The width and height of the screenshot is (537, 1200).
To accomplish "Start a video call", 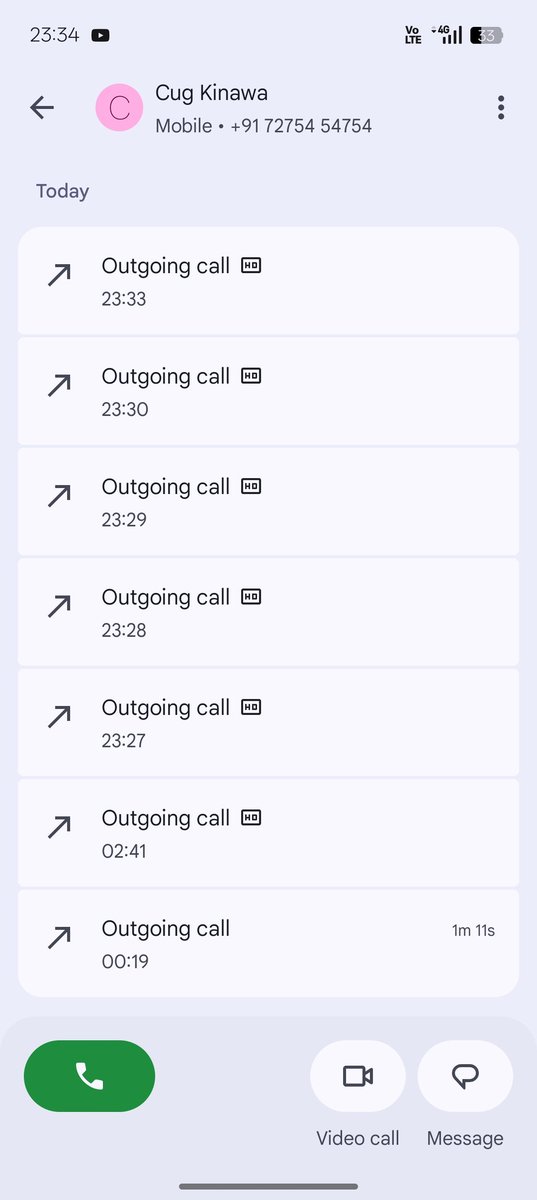I will pyautogui.click(x=358, y=1076).
